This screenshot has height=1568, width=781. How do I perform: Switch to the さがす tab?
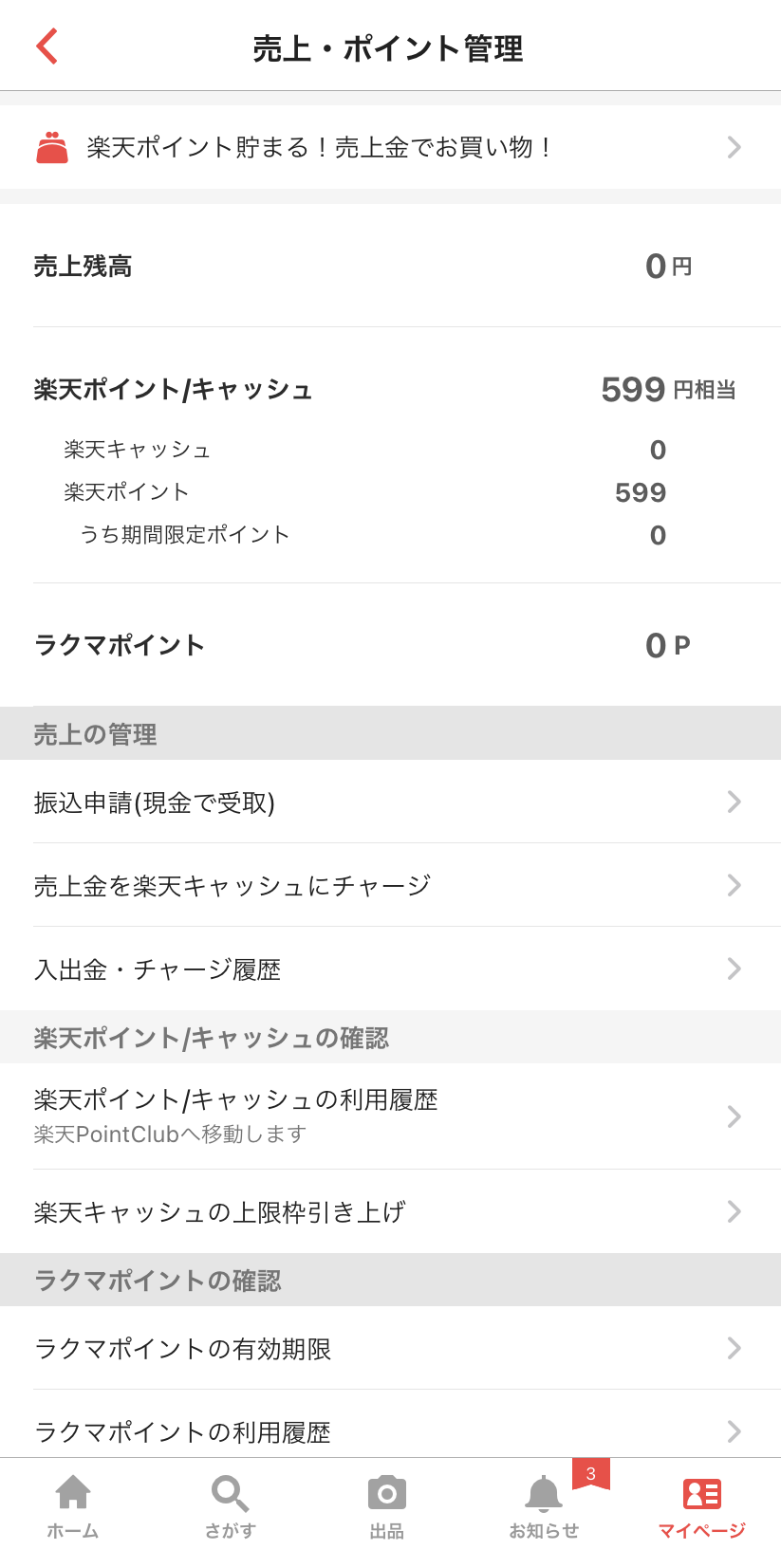(x=231, y=1507)
